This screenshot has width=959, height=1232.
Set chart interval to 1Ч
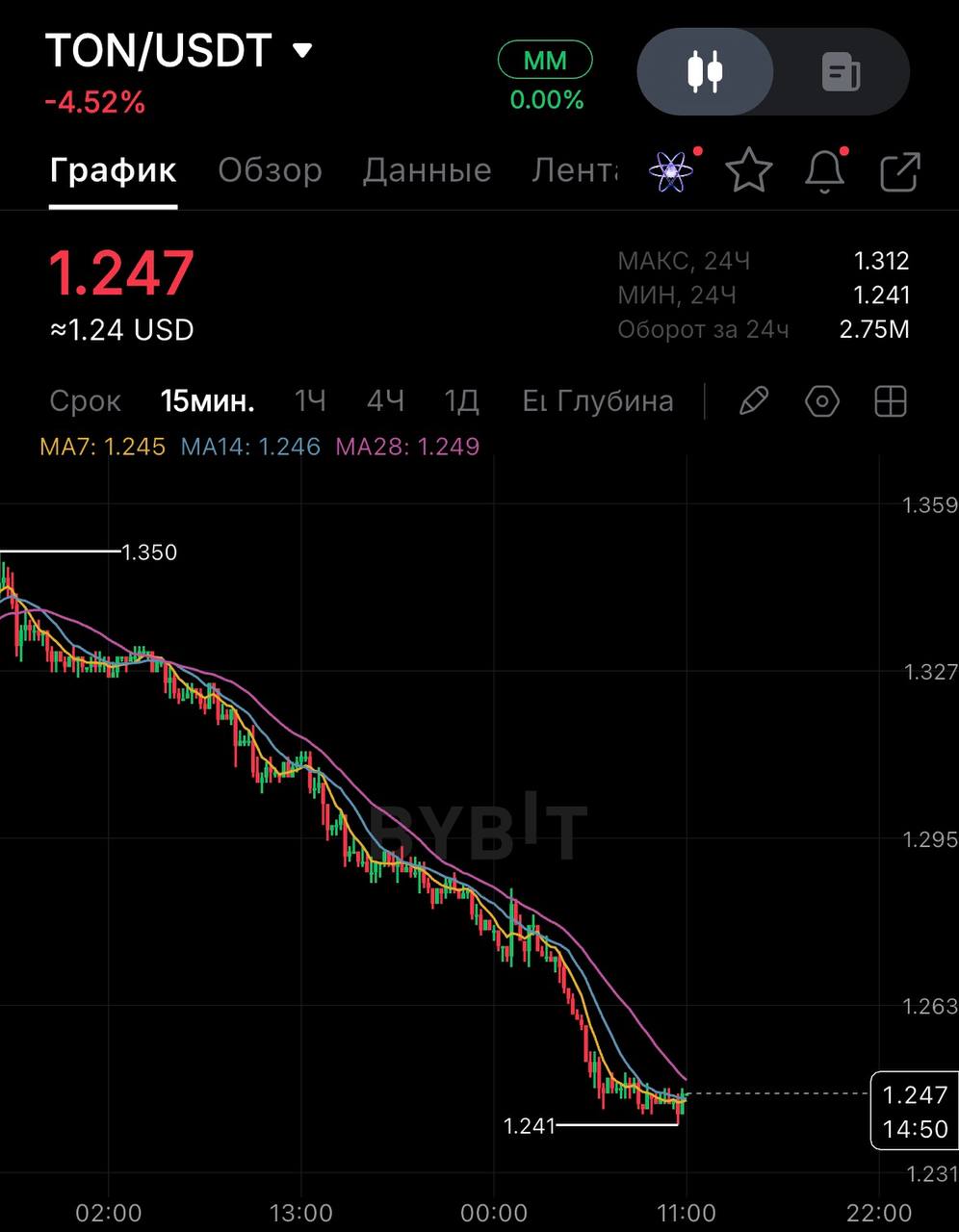pos(310,400)
